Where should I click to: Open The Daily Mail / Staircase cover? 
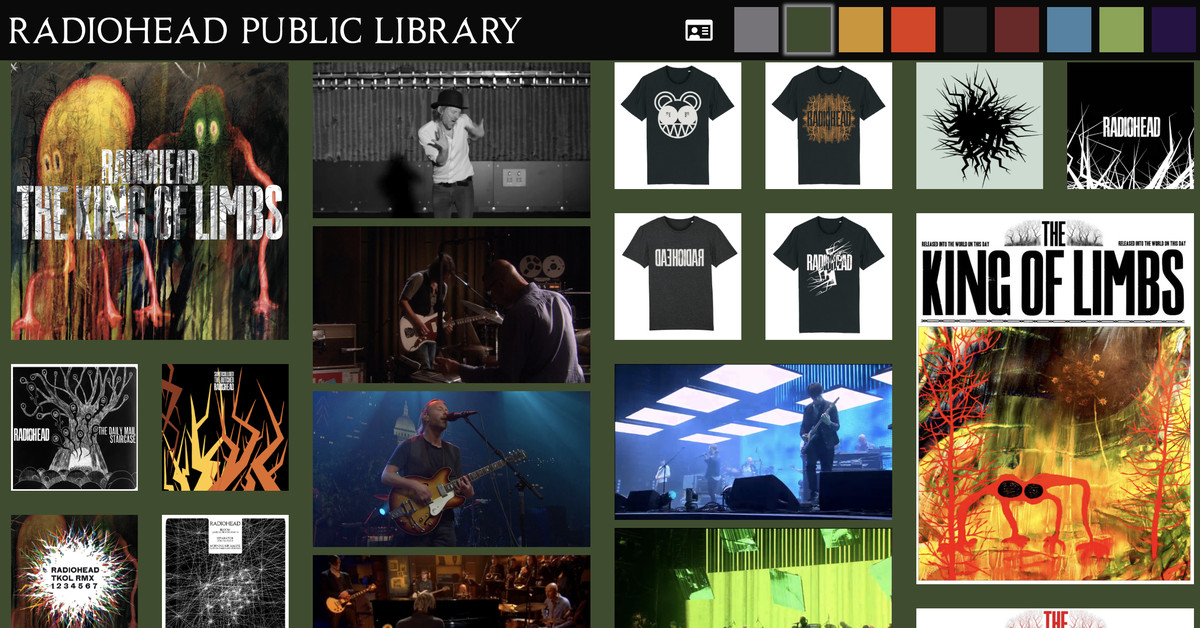click(x=75, y=427)
